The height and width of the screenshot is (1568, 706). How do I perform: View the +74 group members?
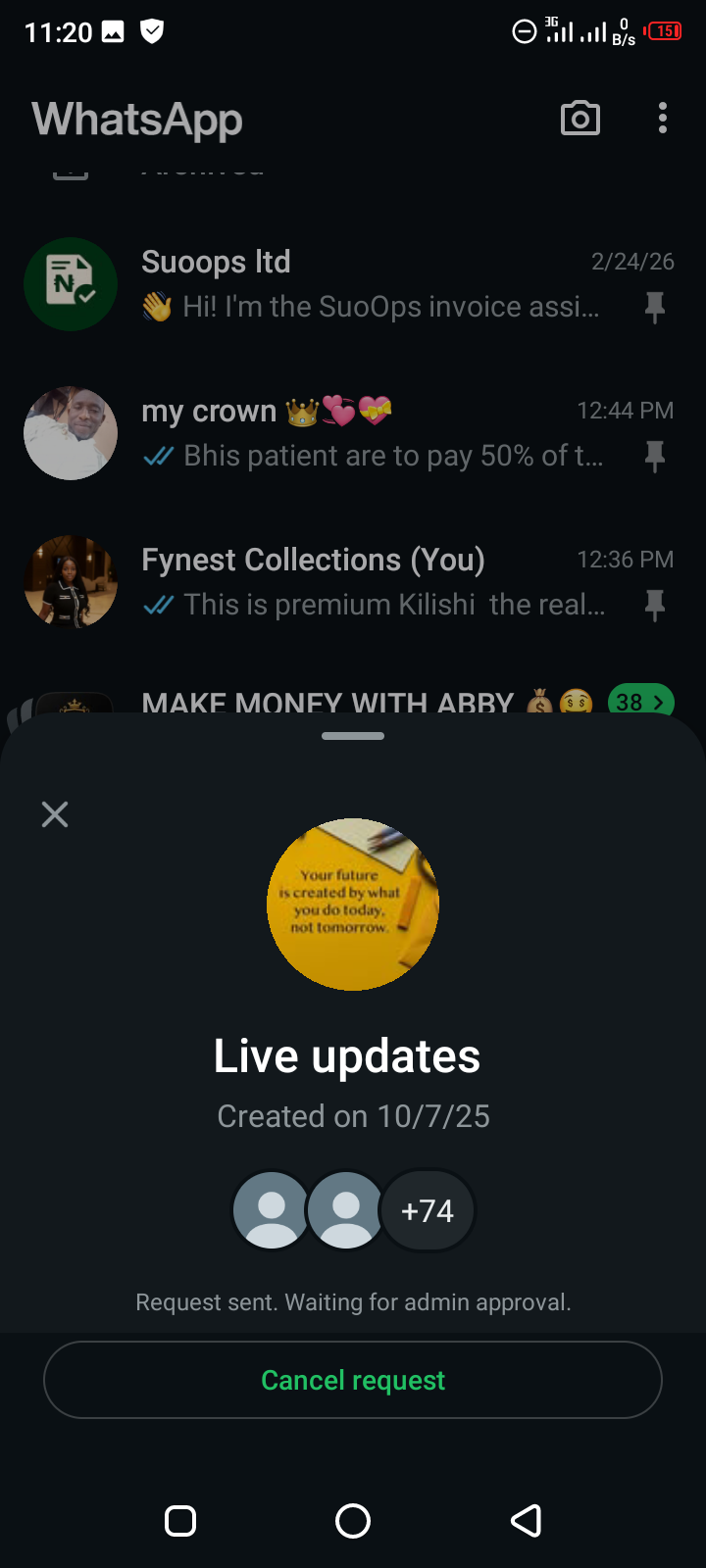click(428, 1211)
